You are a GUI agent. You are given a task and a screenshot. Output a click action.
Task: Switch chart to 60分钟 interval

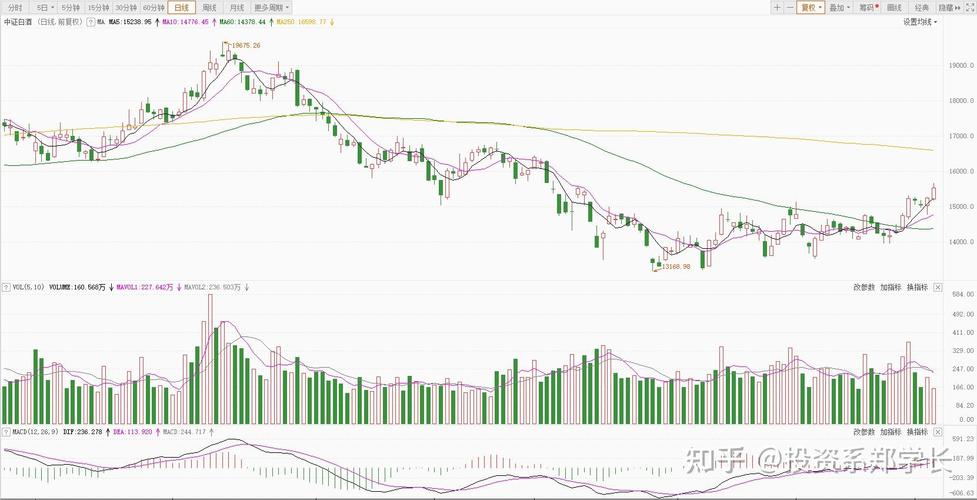pos(153,7)
